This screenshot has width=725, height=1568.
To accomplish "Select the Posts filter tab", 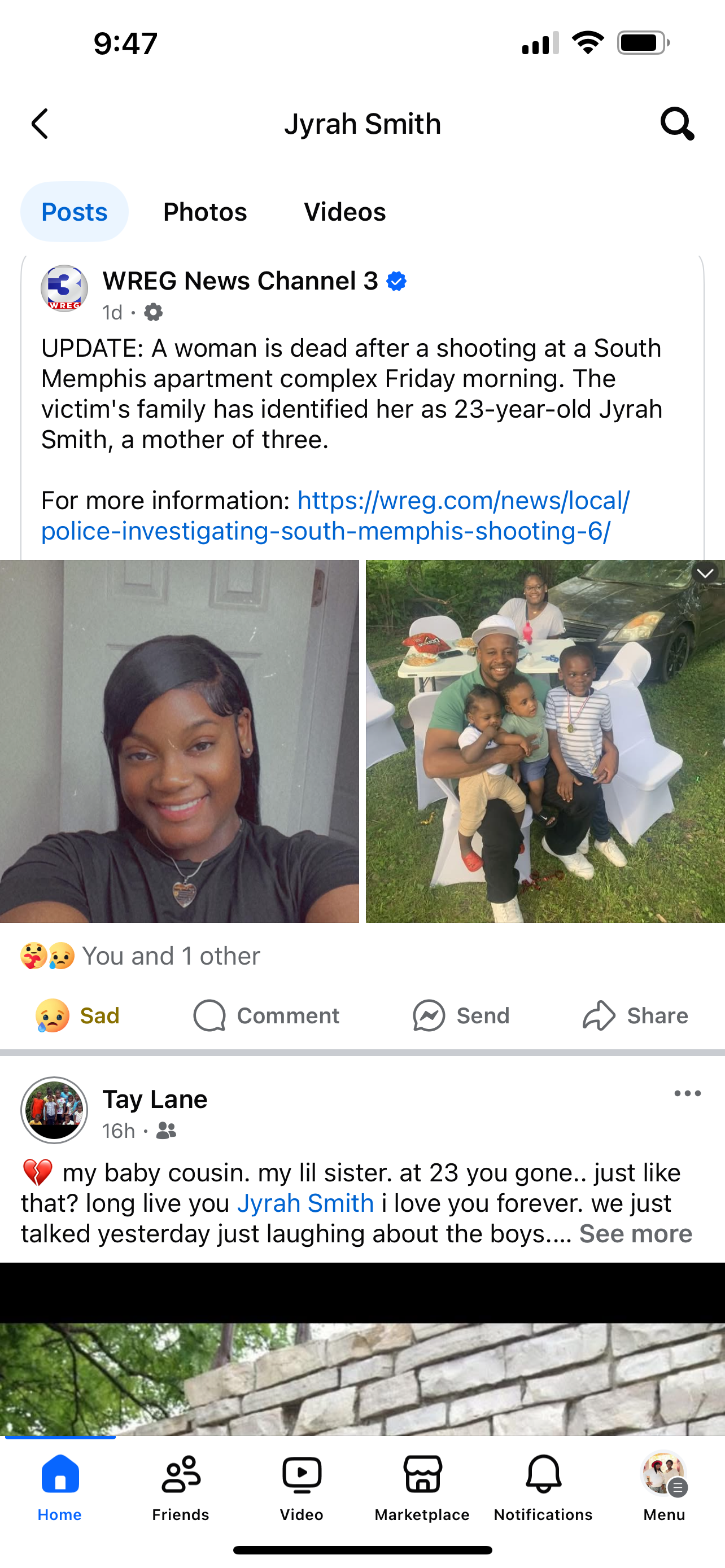I will pos(75,212).
